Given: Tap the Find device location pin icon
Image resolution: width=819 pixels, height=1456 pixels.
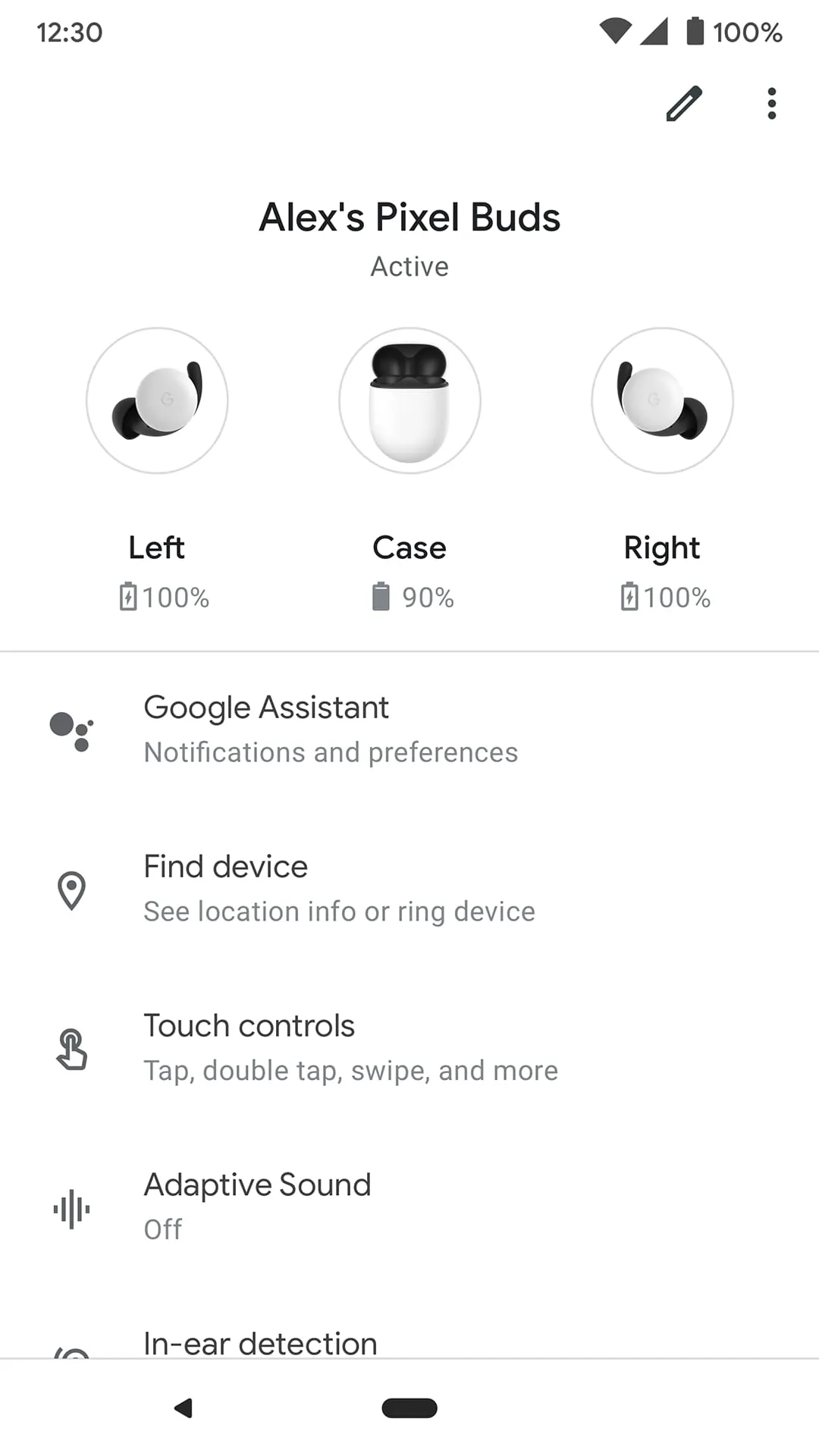Looking at the screenshot, I should (x=71, y=890).
